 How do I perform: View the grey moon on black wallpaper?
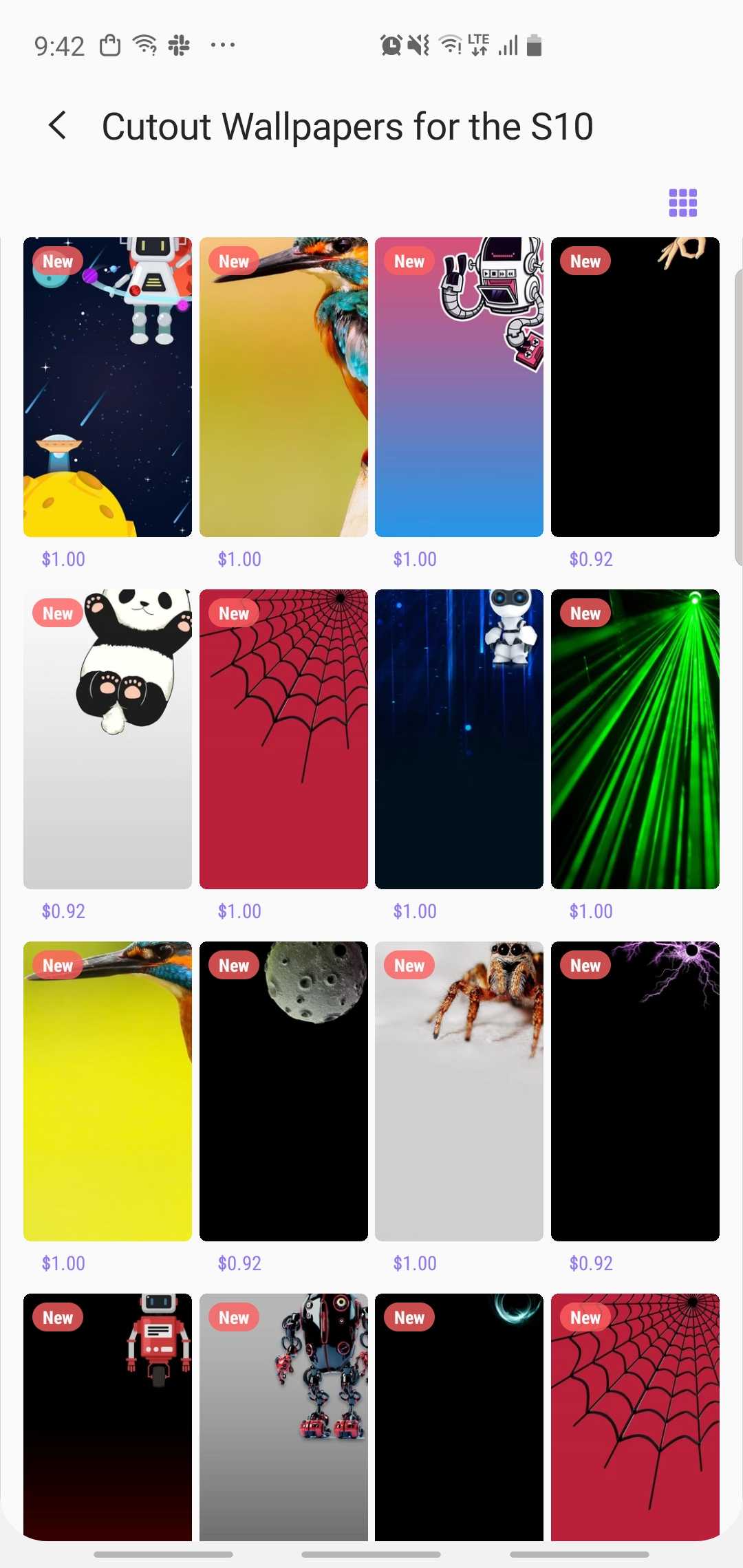point(283,1091)
